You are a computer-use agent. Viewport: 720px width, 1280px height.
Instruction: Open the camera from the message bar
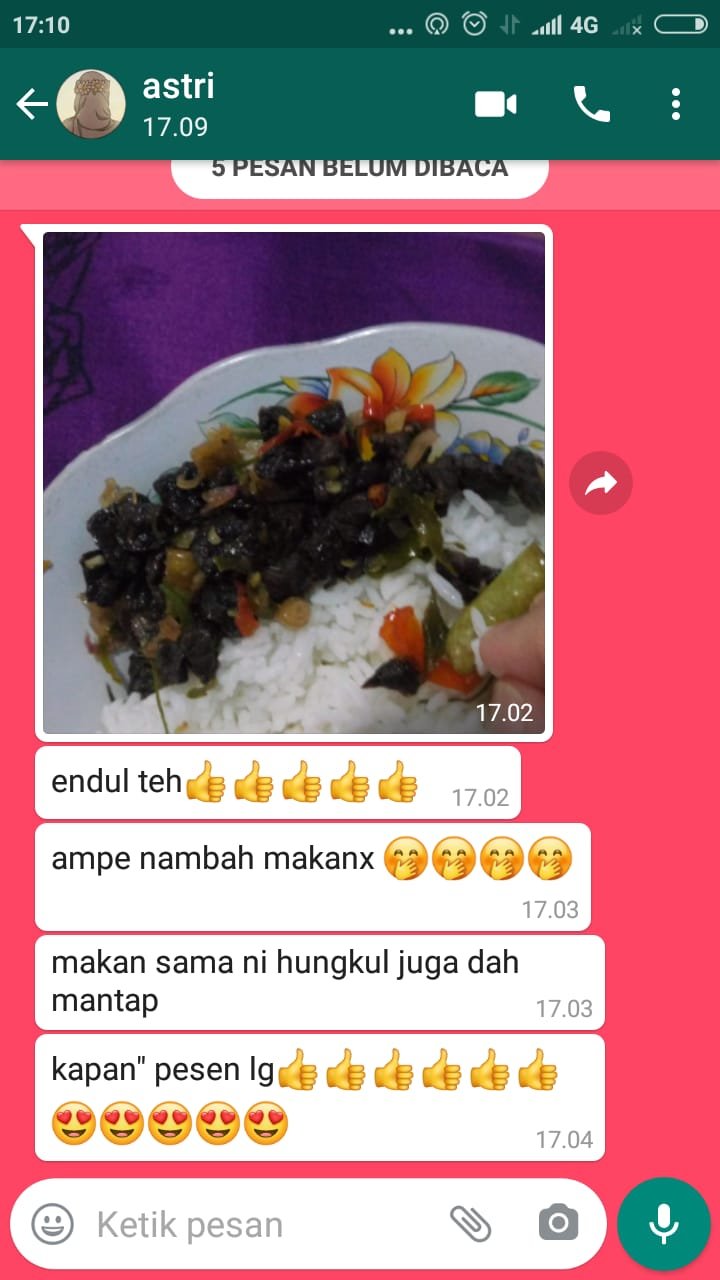click(558, 1223)
